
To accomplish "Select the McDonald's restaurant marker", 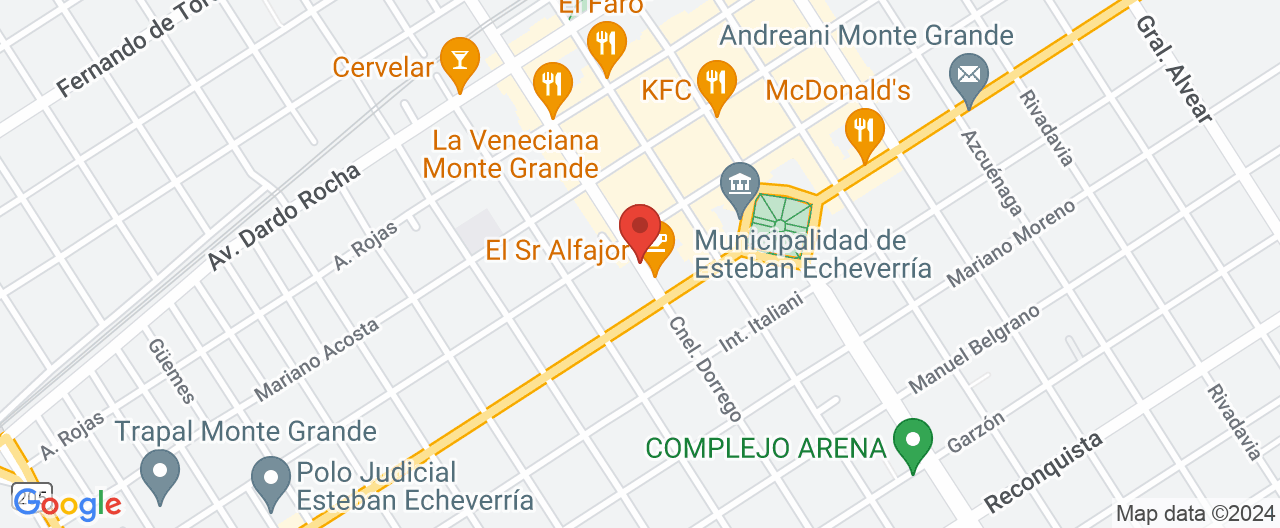I will pyautogui.click(x=864, y=131).
